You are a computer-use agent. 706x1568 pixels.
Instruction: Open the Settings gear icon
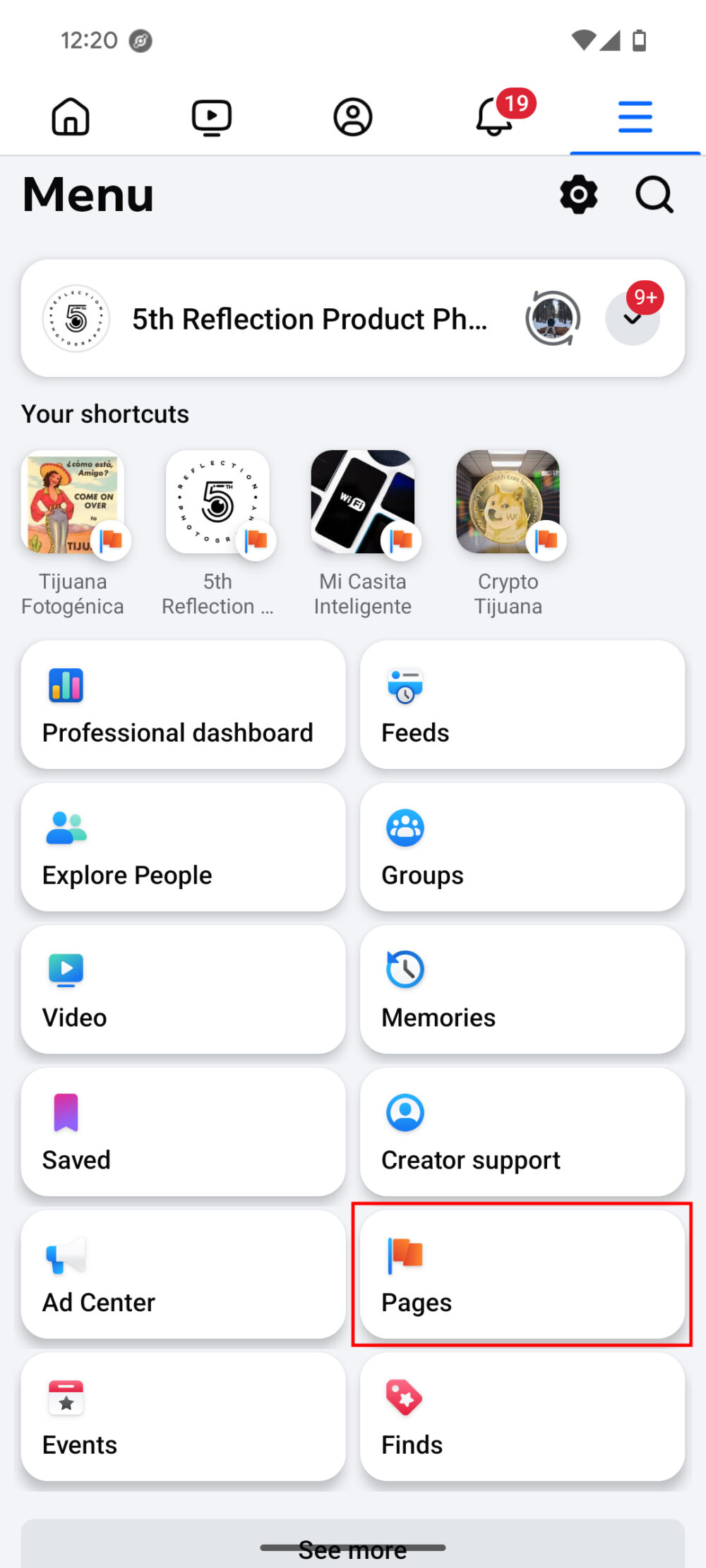578,195
